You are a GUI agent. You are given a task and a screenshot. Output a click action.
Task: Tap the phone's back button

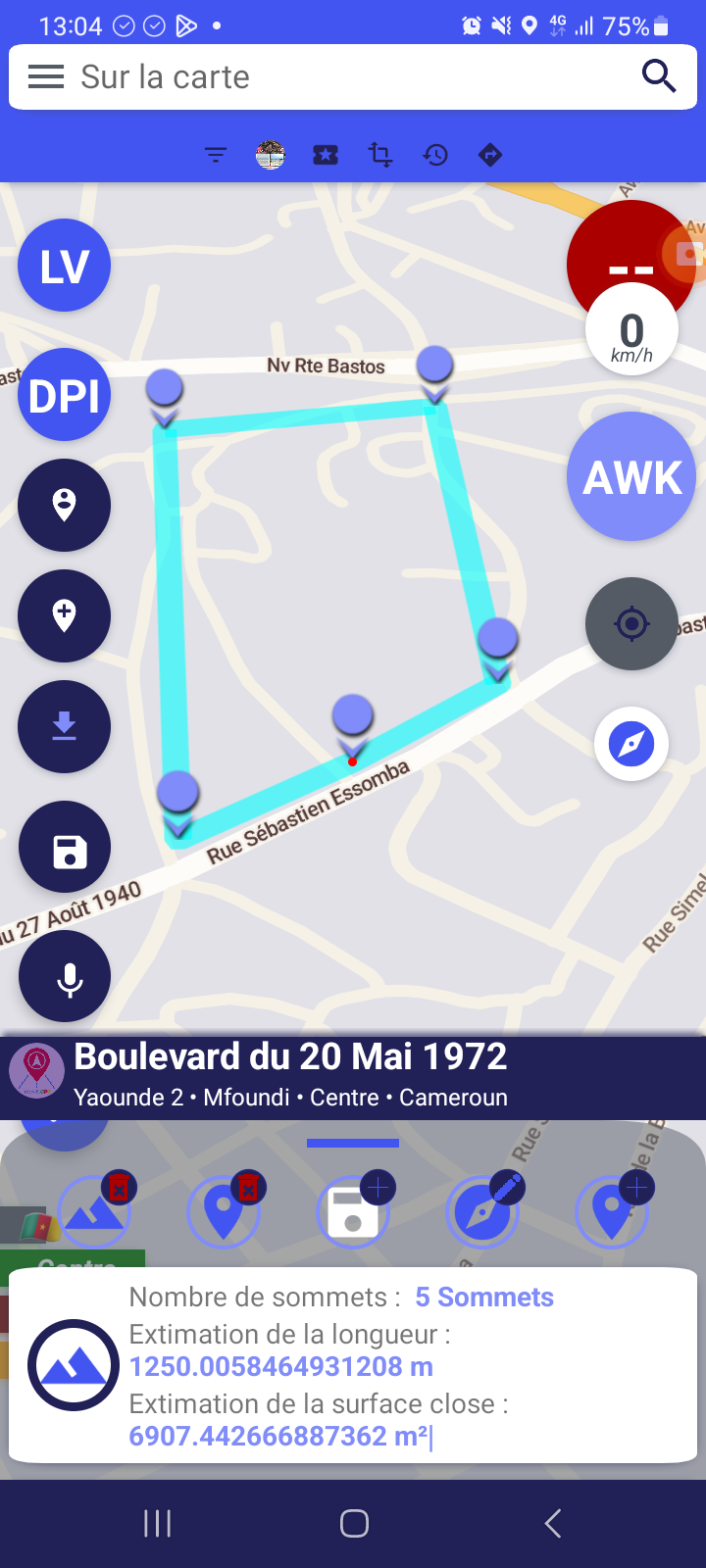[x=553, y=1523]
